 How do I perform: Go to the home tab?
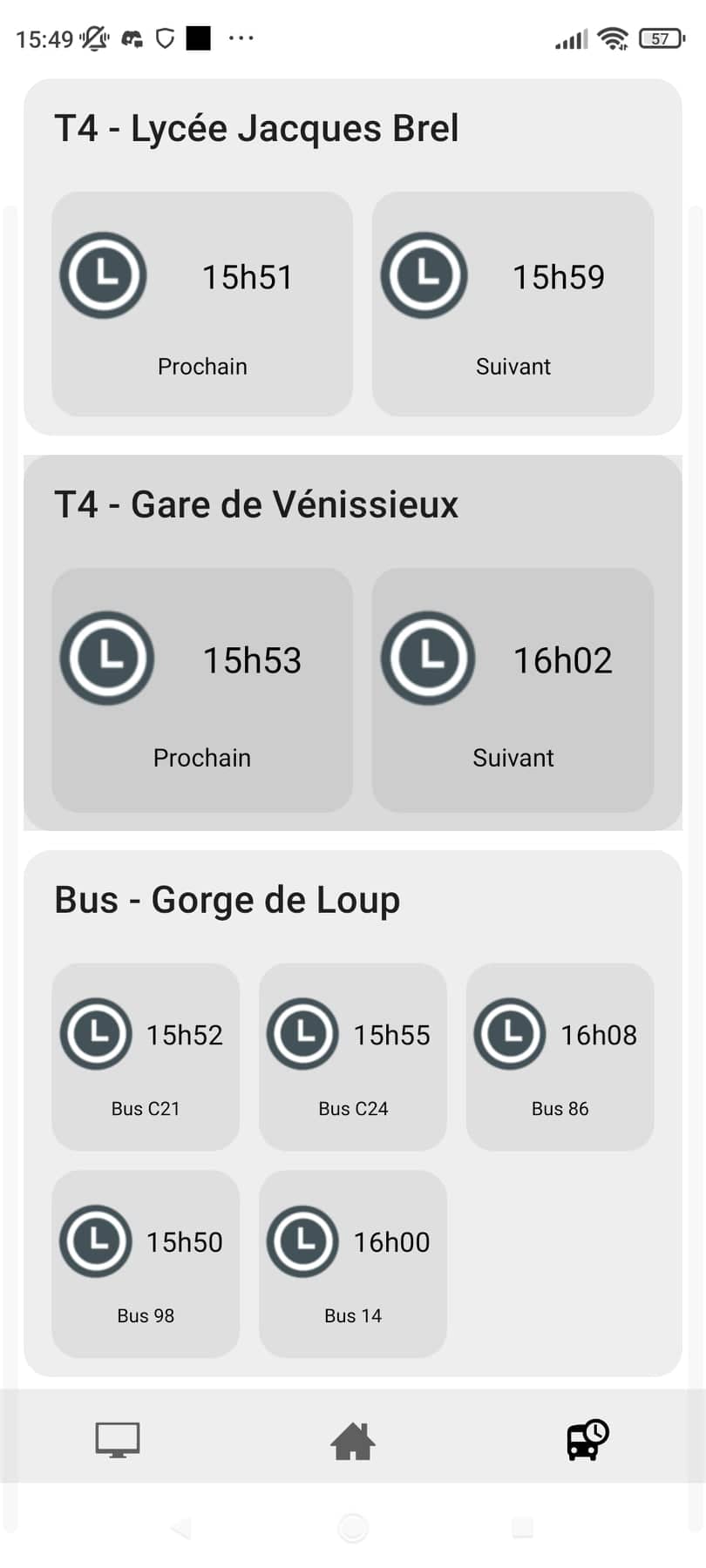tap(353, 1441)
